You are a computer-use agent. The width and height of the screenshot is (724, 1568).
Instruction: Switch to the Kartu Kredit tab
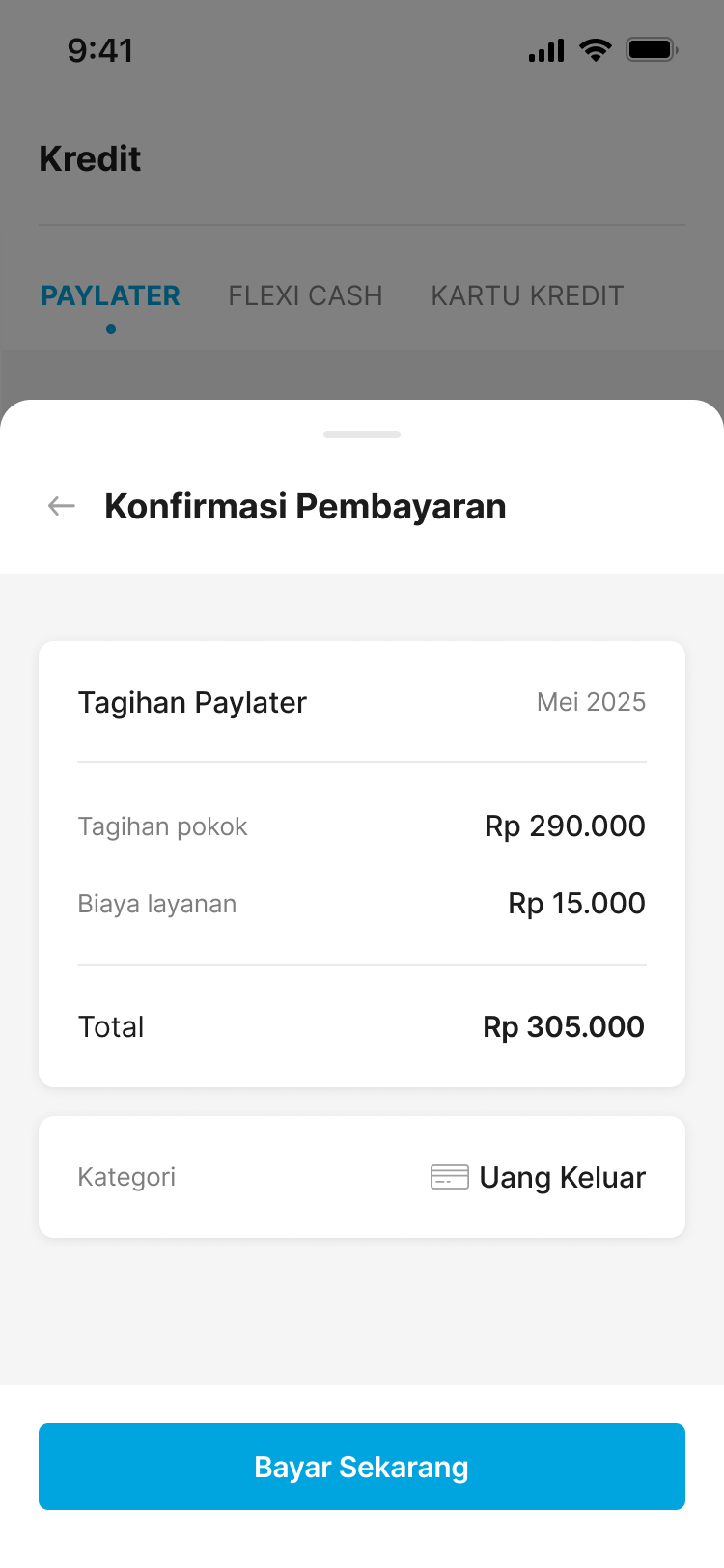click(527, 295)
